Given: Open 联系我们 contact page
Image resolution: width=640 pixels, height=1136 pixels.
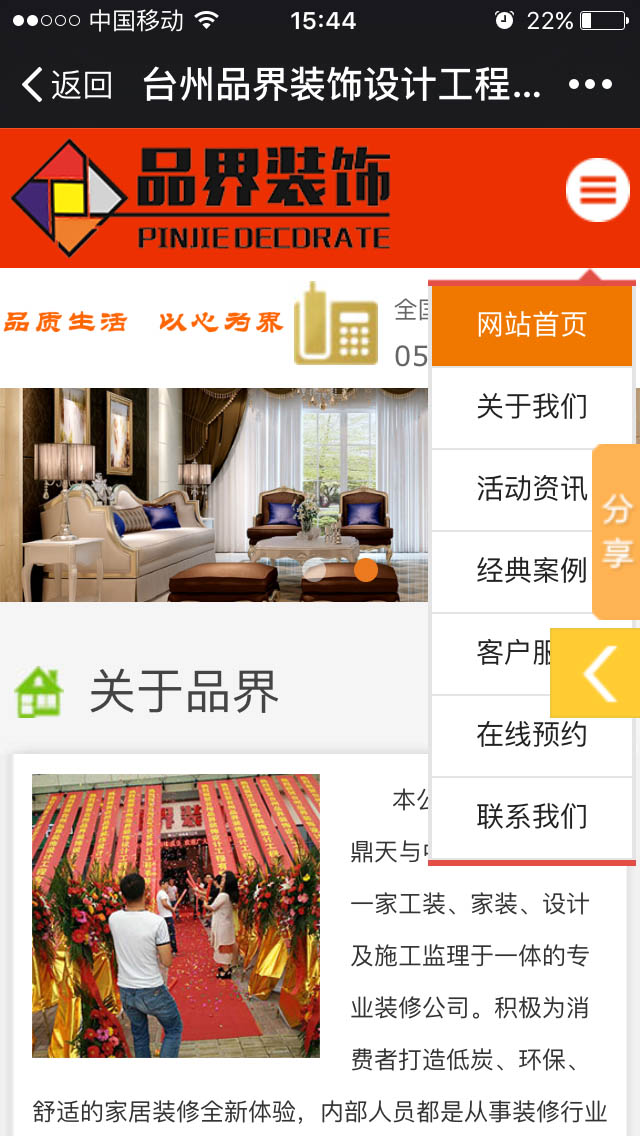Looking at the screenshot, I should pos(531,817).
